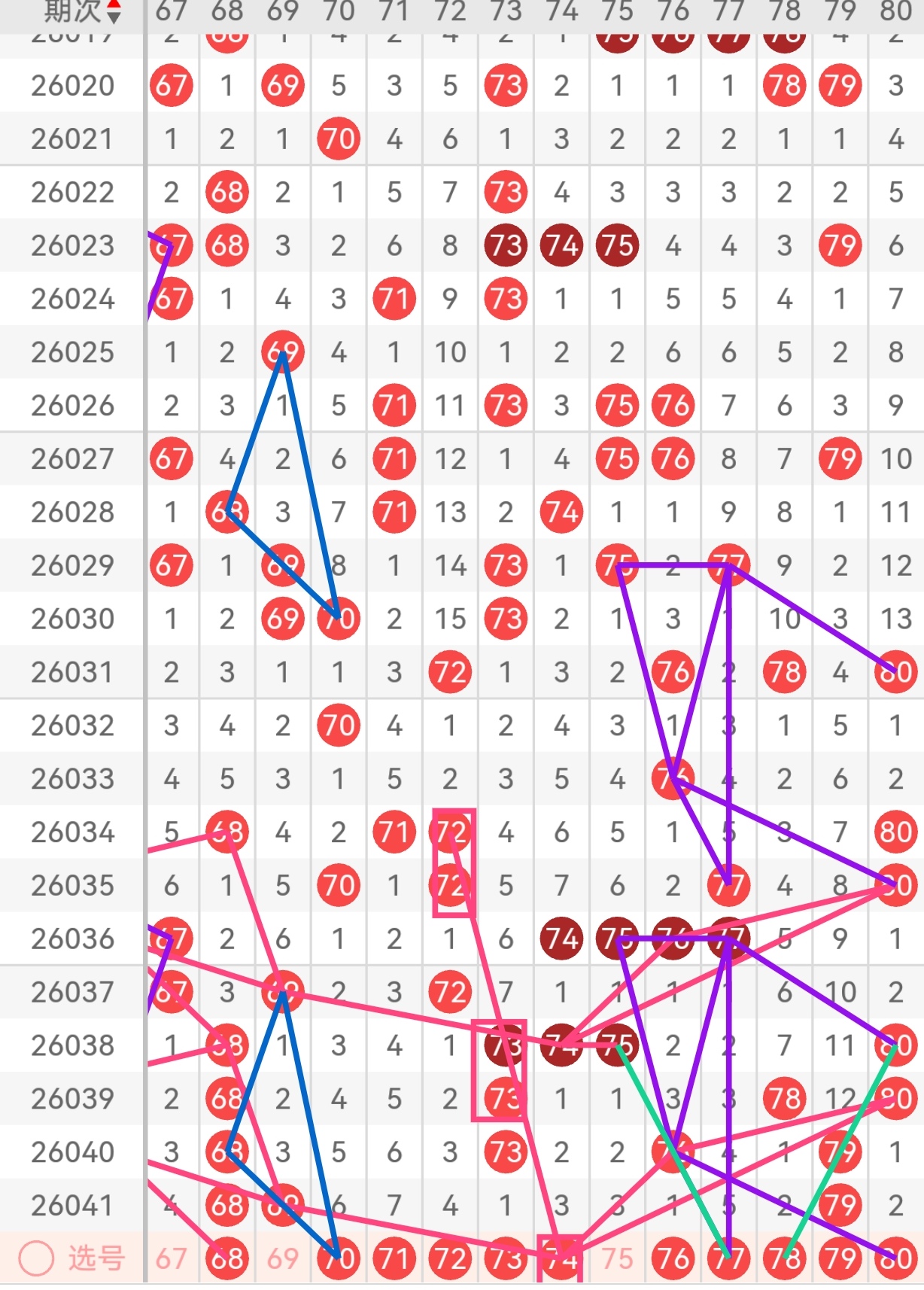Deselect number 78 in the 选号 row
The height and width of the screenshot is (1290, 924).
tap(784, 1258)
